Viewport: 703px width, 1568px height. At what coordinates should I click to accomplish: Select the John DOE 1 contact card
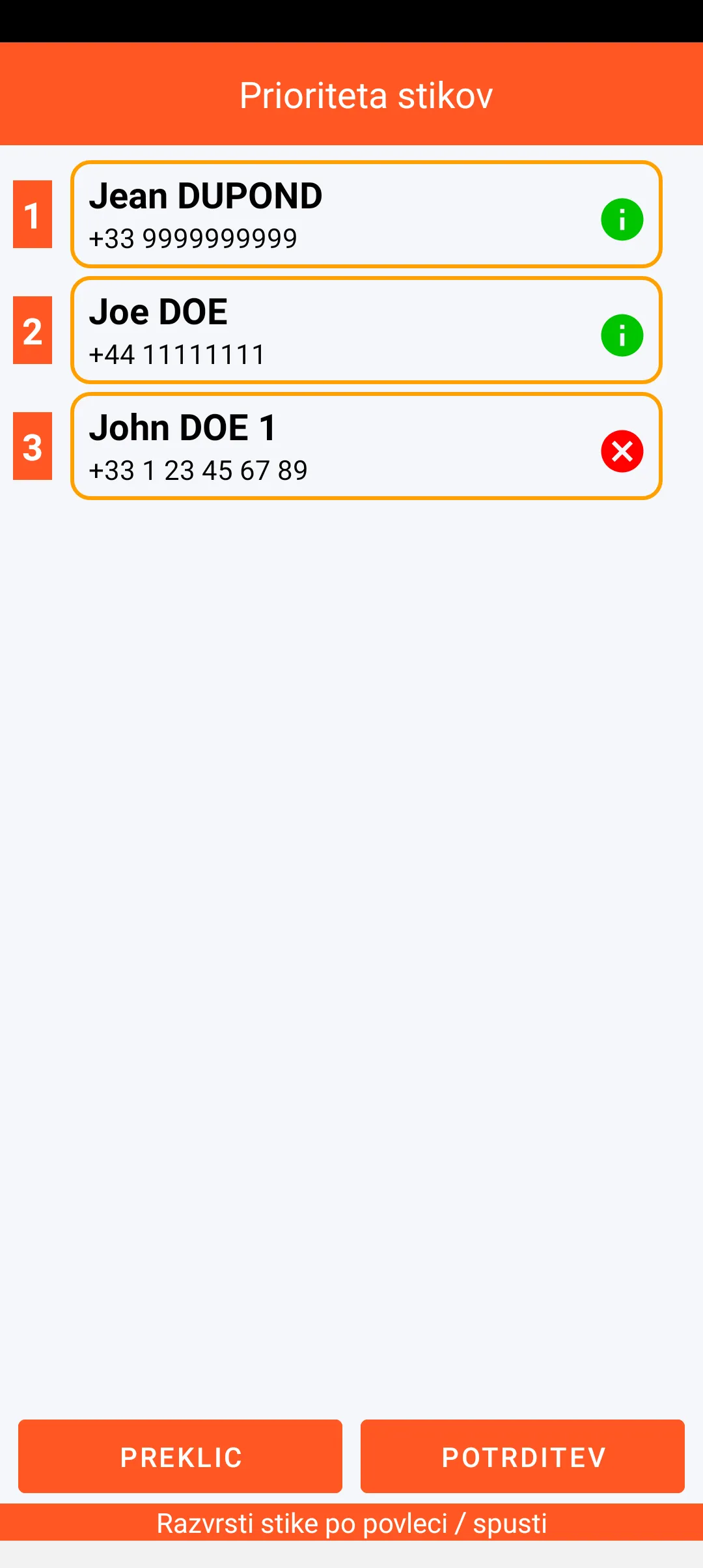pyautogui.click(x=325, y=447)
